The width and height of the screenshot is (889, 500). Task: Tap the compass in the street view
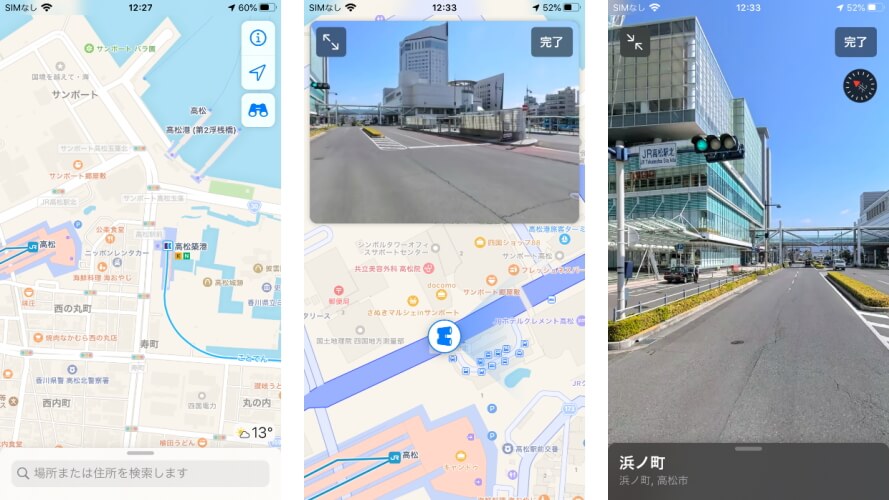(859, 86)
